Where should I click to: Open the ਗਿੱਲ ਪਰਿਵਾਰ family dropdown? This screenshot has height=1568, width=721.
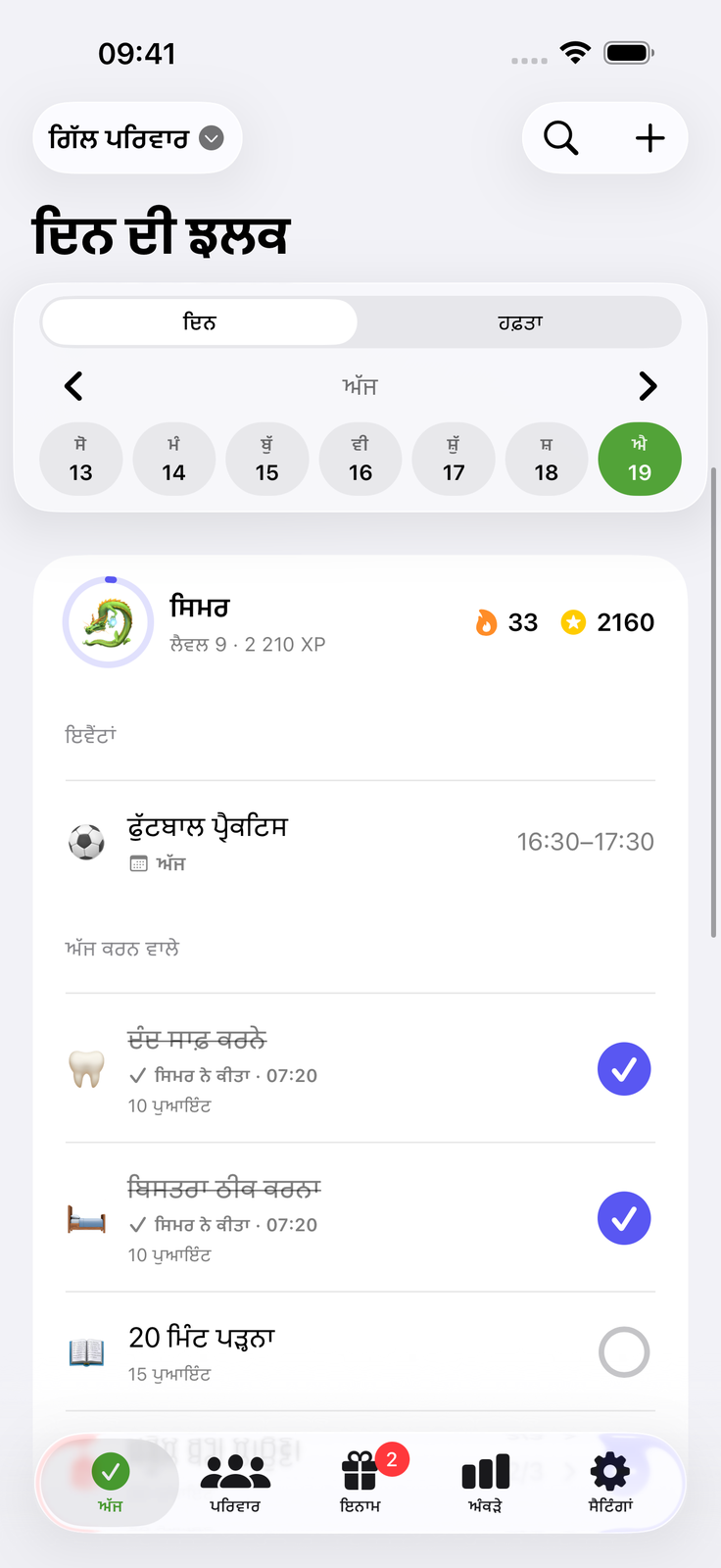pos(137,138)
